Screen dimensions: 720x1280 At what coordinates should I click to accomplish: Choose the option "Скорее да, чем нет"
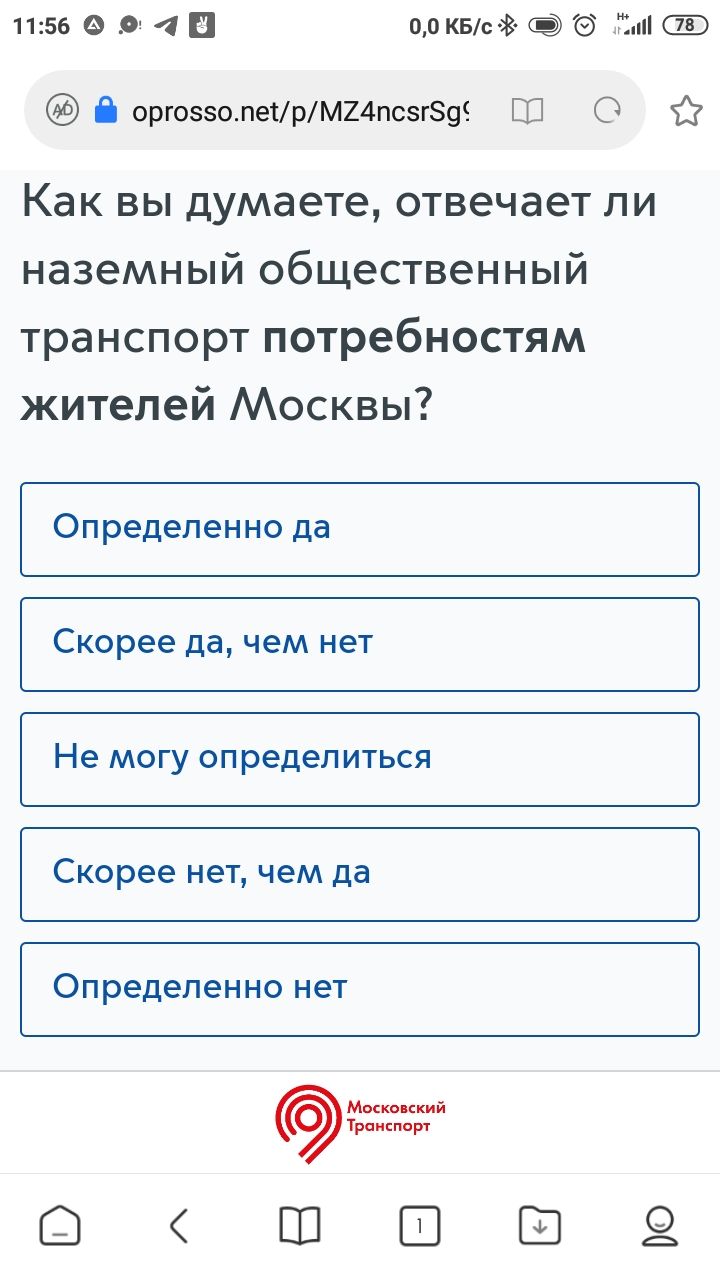pyautogui.click(x=360, y=644)
